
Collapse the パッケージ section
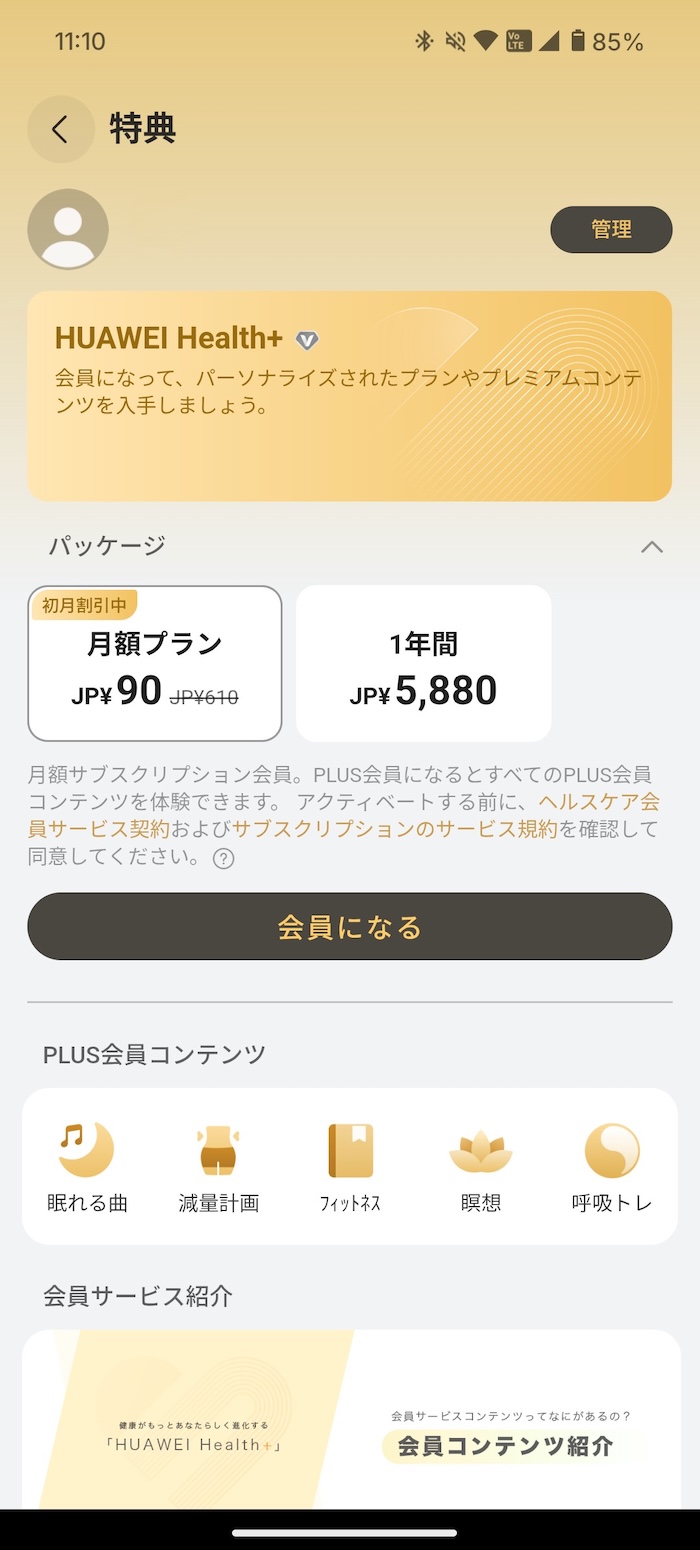(651, 546)
